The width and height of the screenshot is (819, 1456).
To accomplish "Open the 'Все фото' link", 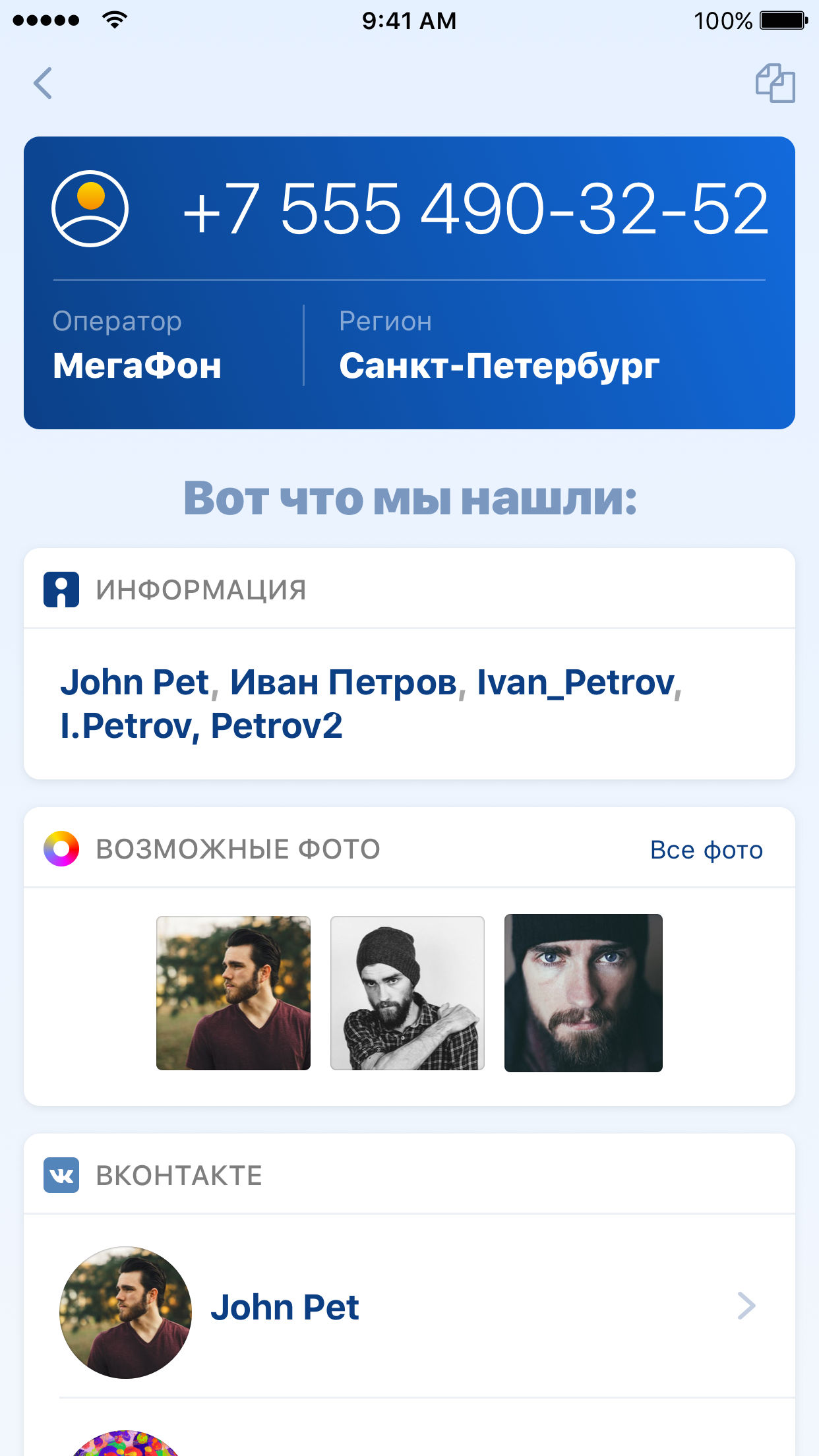I will click(706, 850).
